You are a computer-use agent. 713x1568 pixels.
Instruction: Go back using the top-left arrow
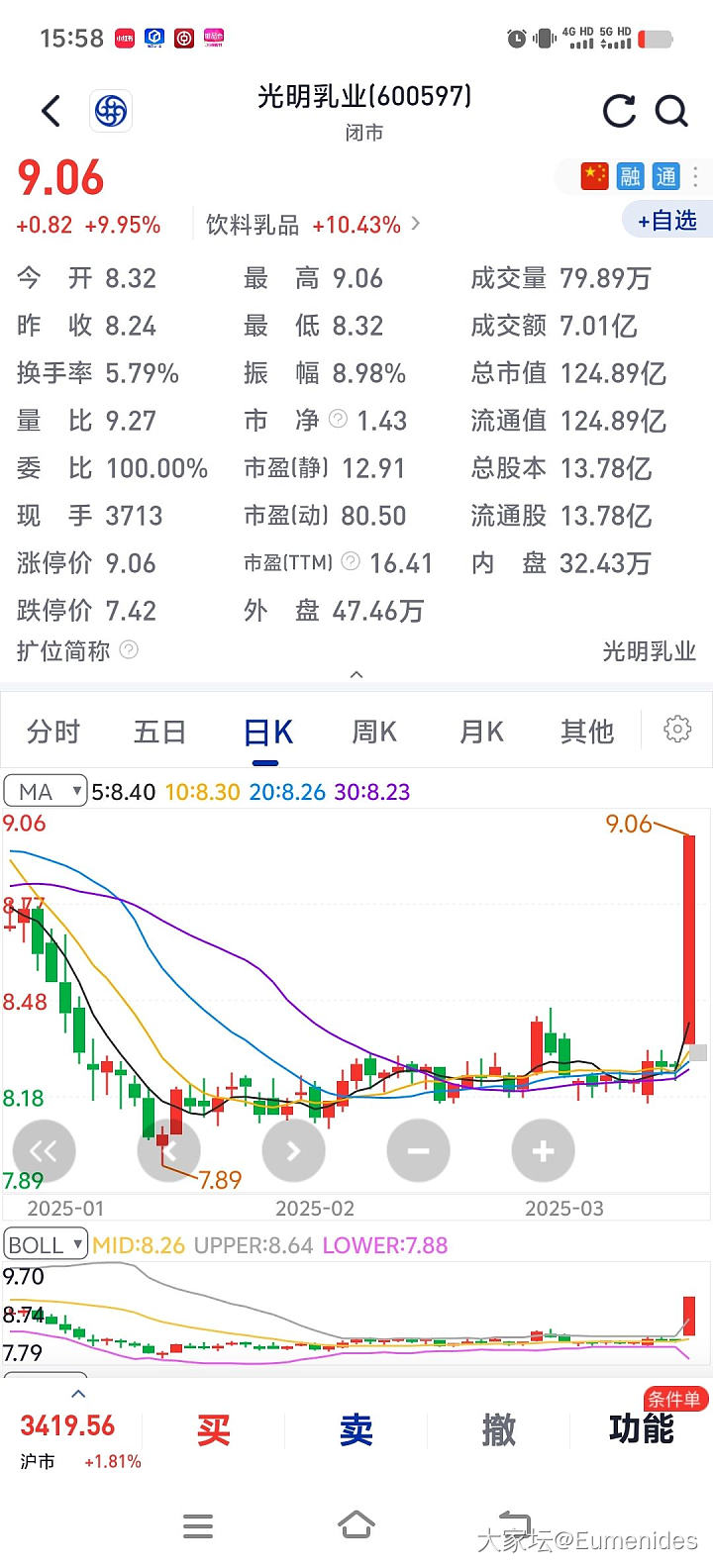click(x=51, y=111)
